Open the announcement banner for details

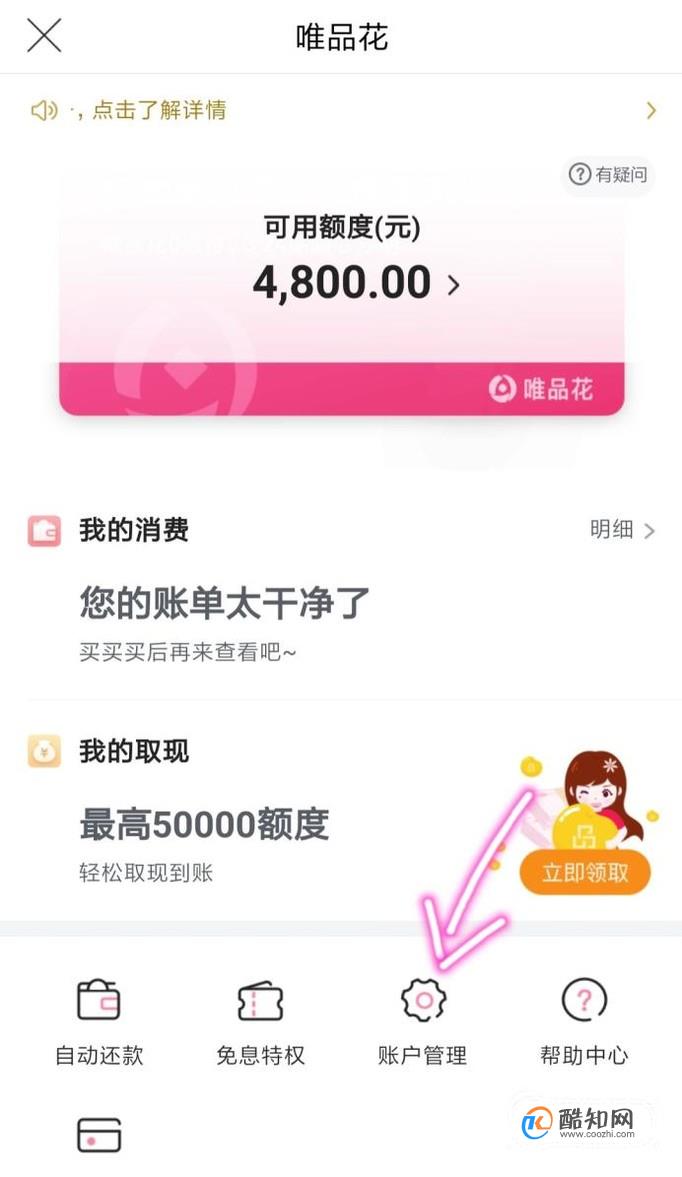(x=340, y=110)
